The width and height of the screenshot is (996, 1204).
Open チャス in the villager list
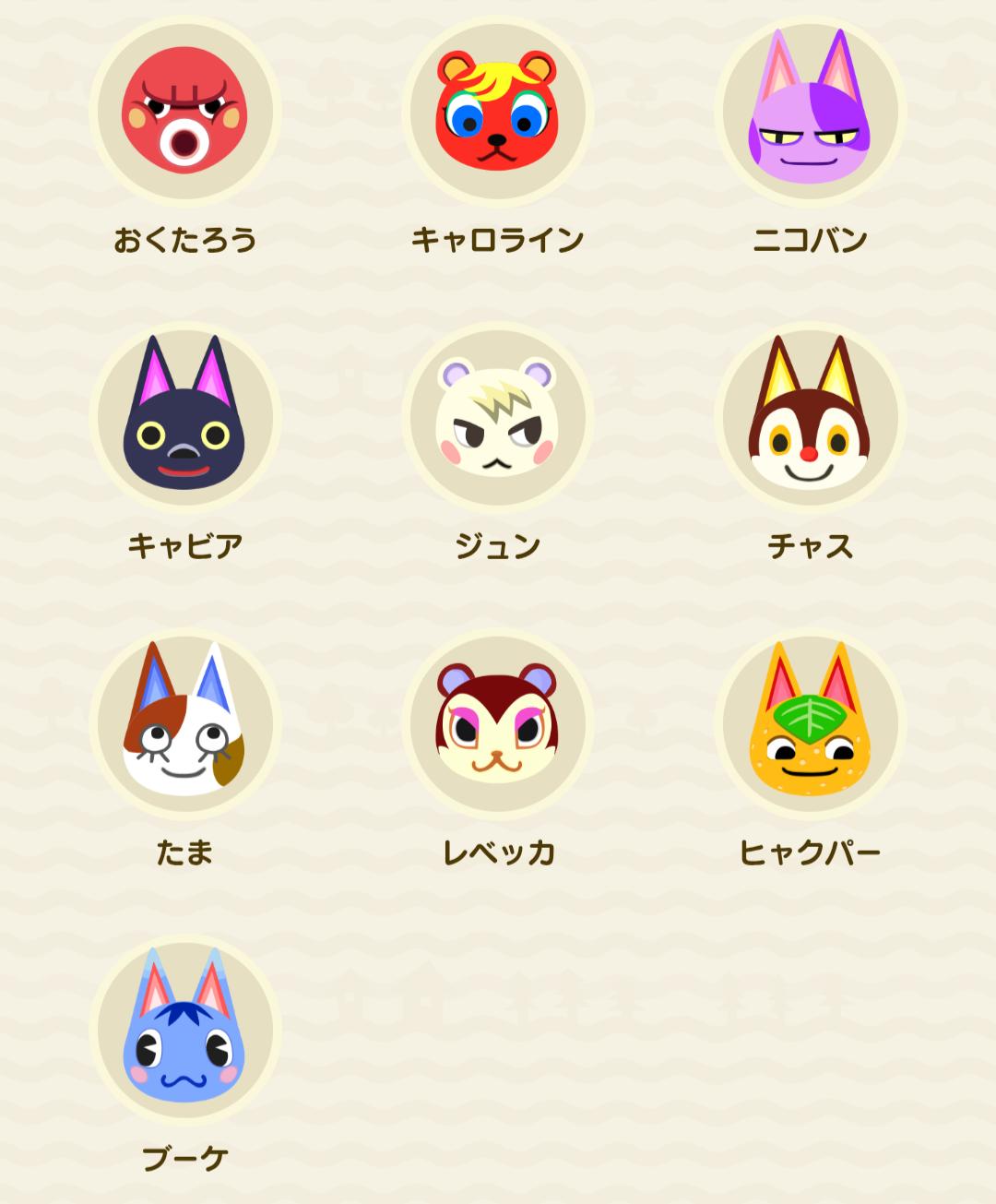[810, 418]
